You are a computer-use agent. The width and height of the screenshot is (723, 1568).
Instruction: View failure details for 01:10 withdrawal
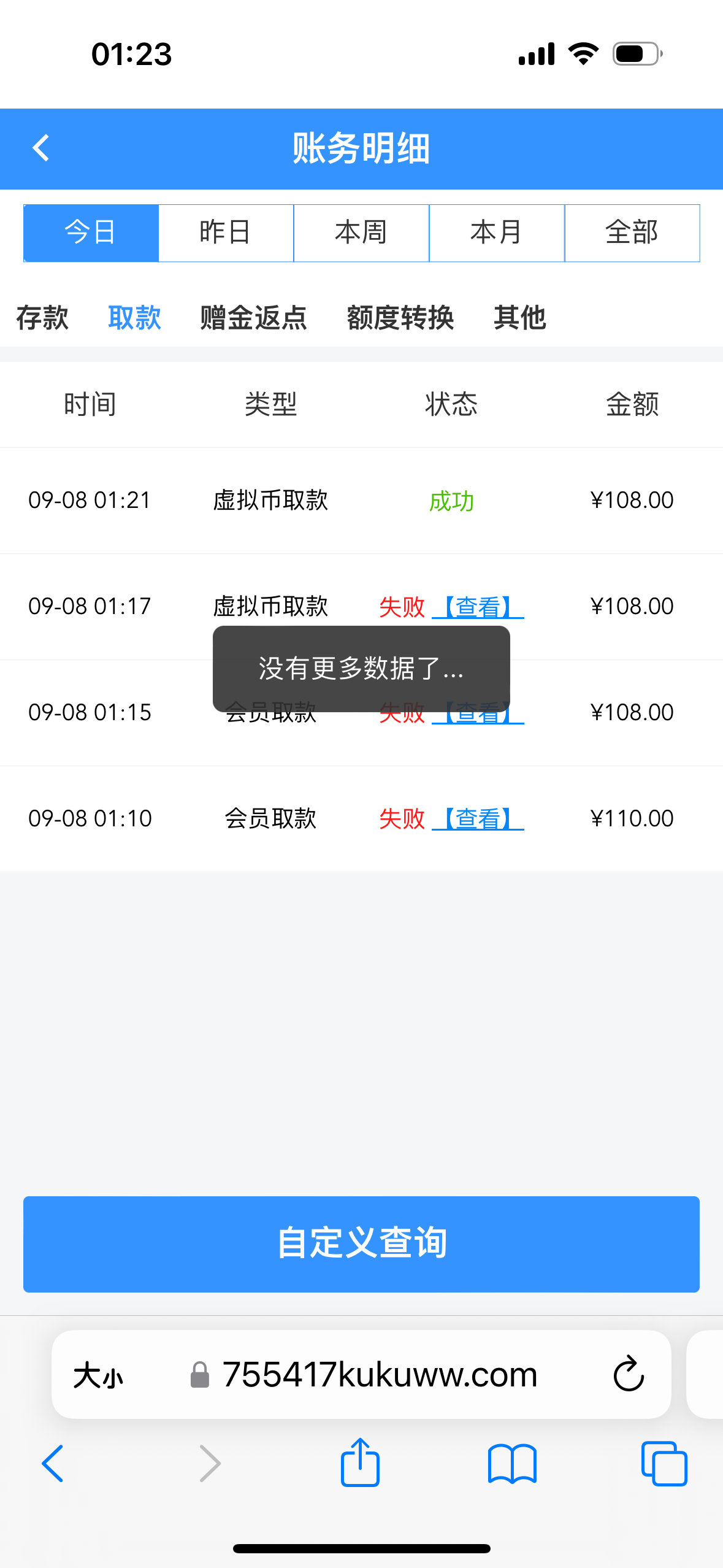pyautogui.click(x=478, y=818)
